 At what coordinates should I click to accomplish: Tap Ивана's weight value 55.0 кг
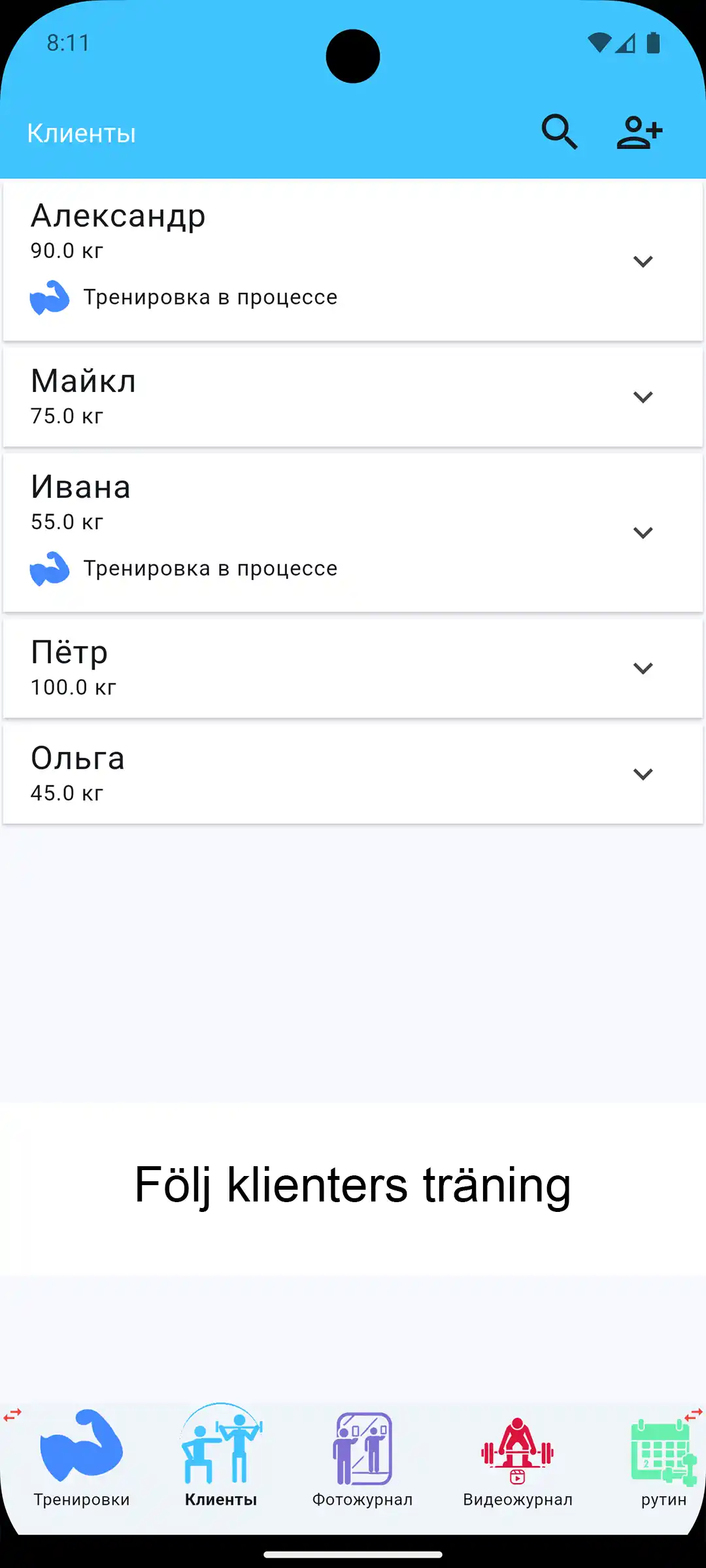[67, 521]
